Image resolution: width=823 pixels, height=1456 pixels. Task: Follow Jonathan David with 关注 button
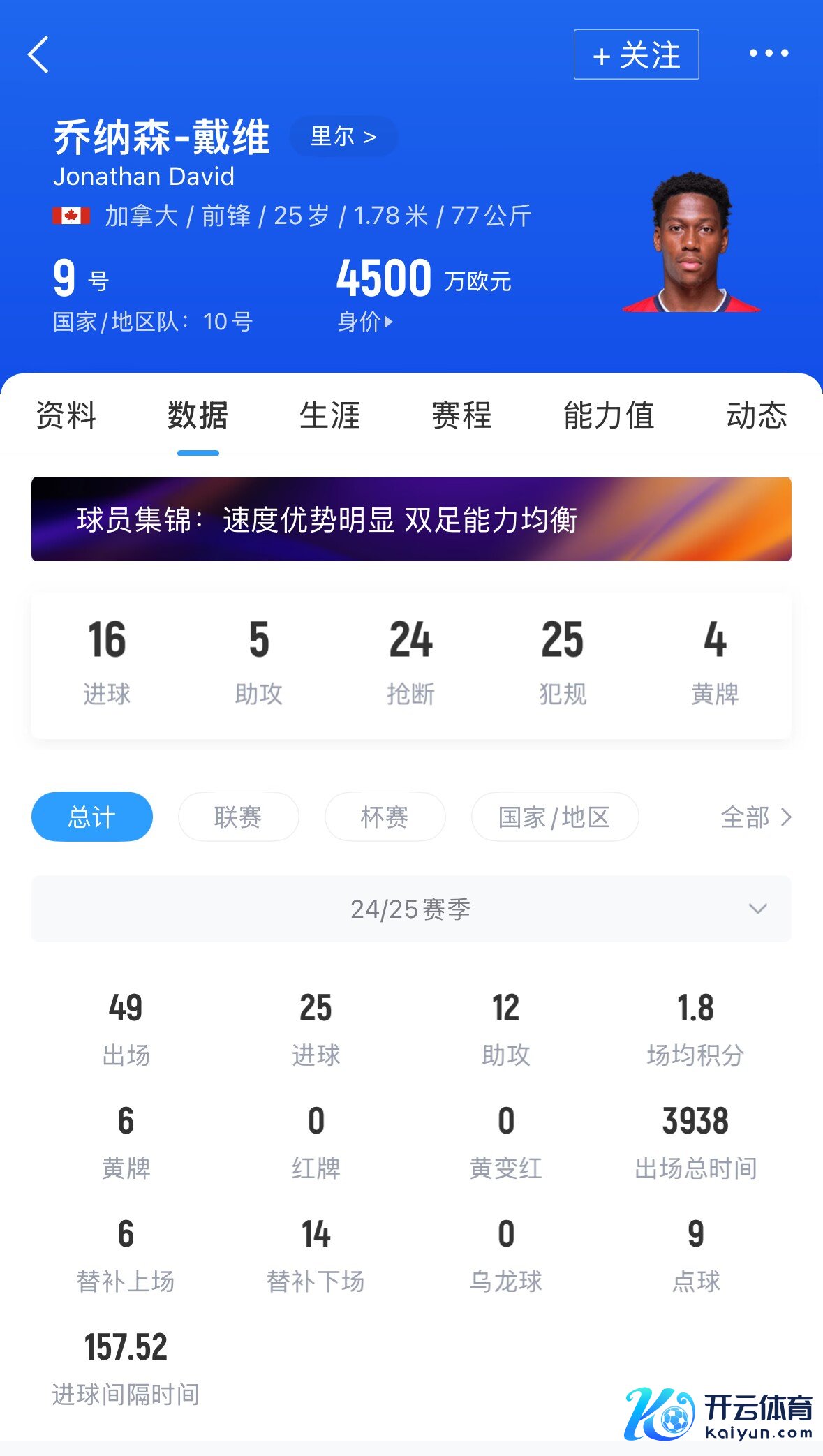[636, 54]
